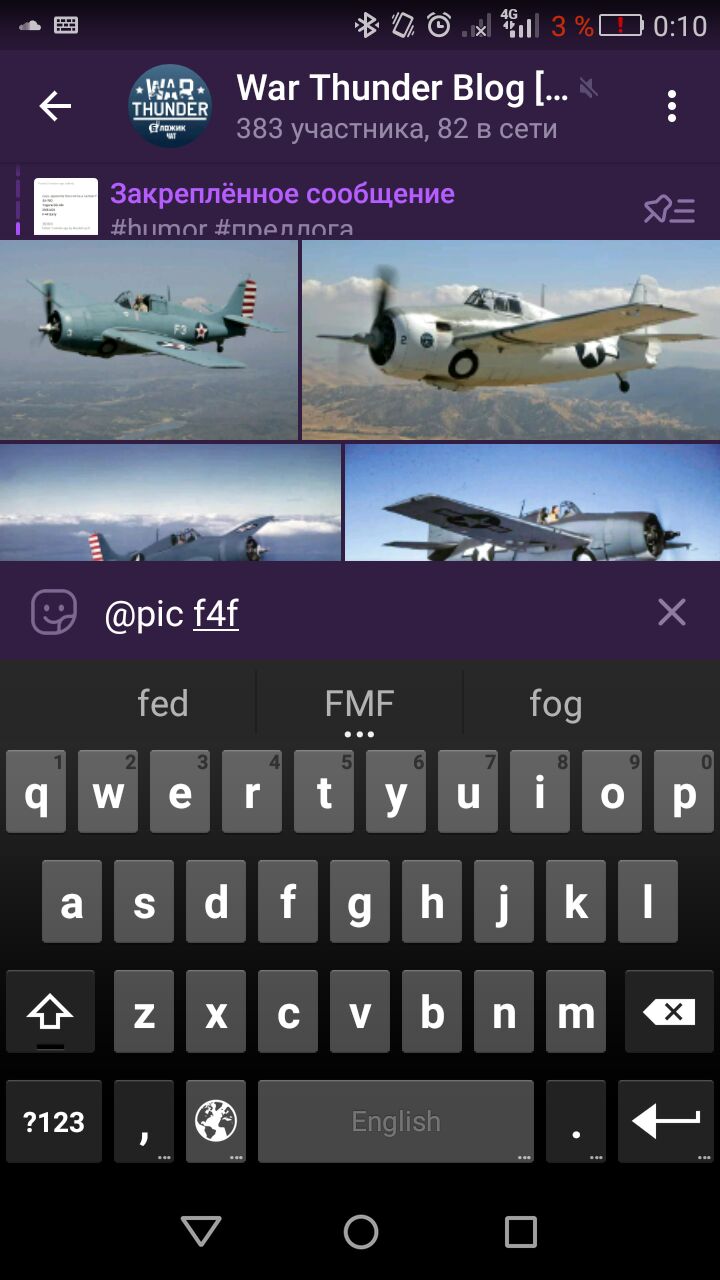Choose the keyboard suggestion "FMF"
This screenshot has width=720, height=1280.
pos(359,704)
